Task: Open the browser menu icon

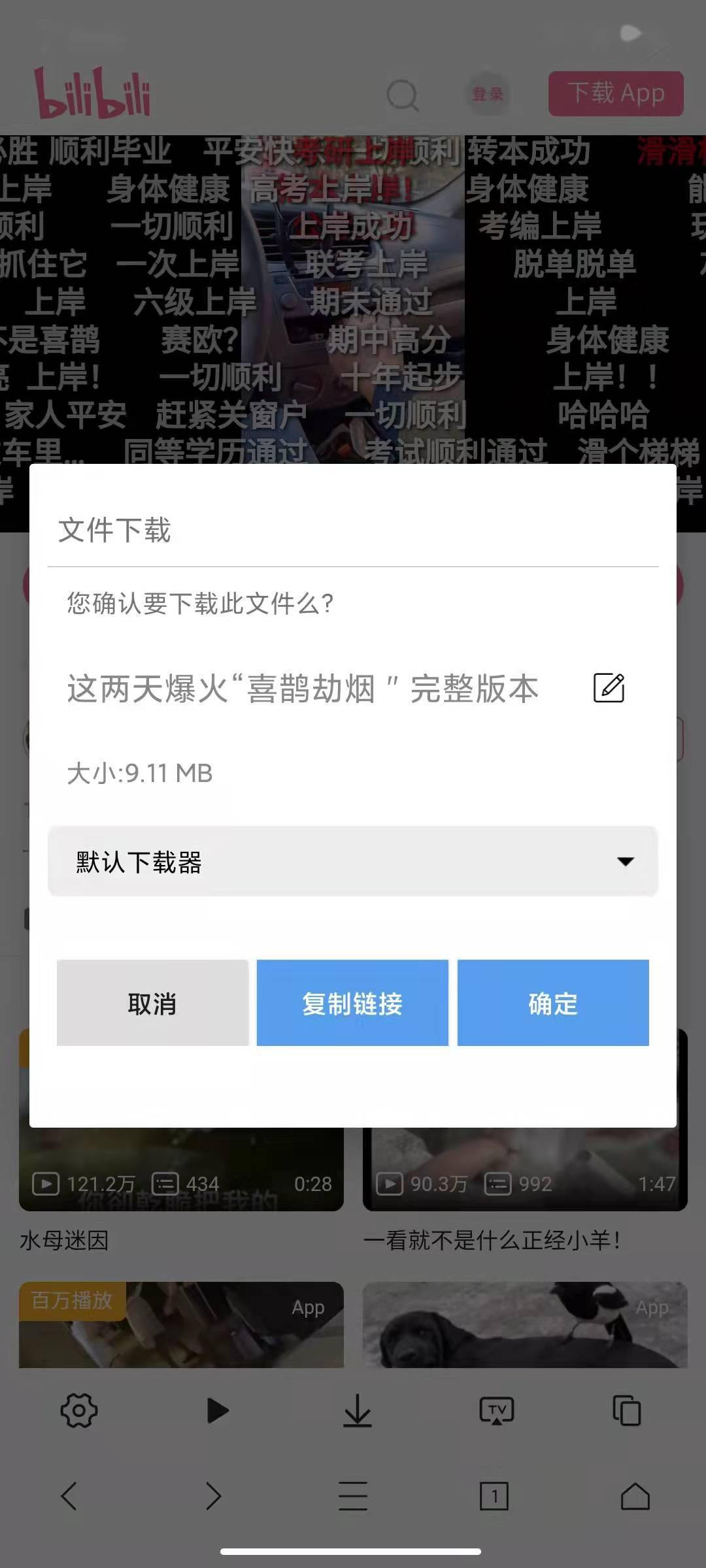Action: pos(353,1495)
